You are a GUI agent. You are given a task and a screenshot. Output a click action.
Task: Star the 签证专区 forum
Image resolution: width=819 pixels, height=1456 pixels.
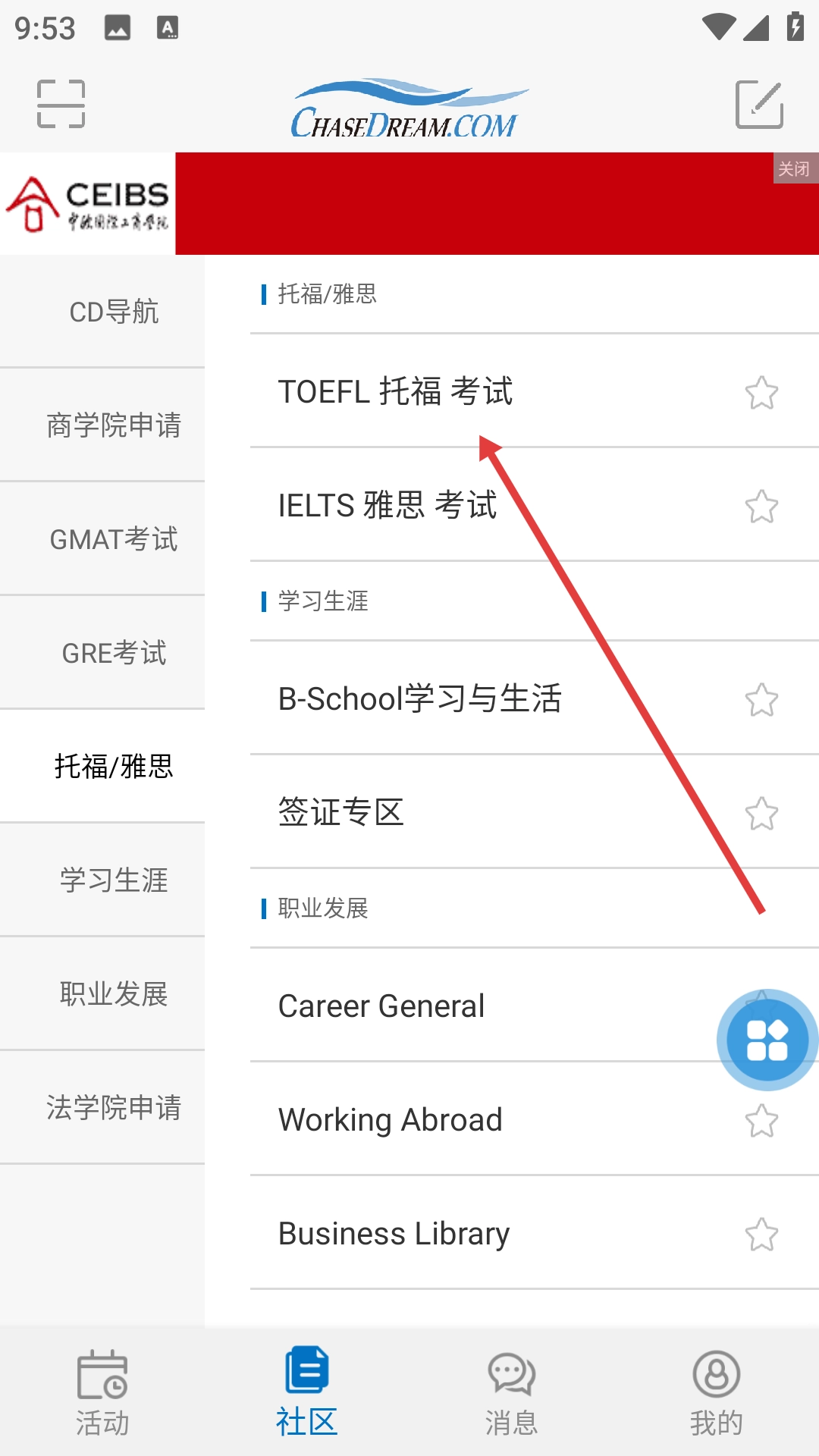761,814
